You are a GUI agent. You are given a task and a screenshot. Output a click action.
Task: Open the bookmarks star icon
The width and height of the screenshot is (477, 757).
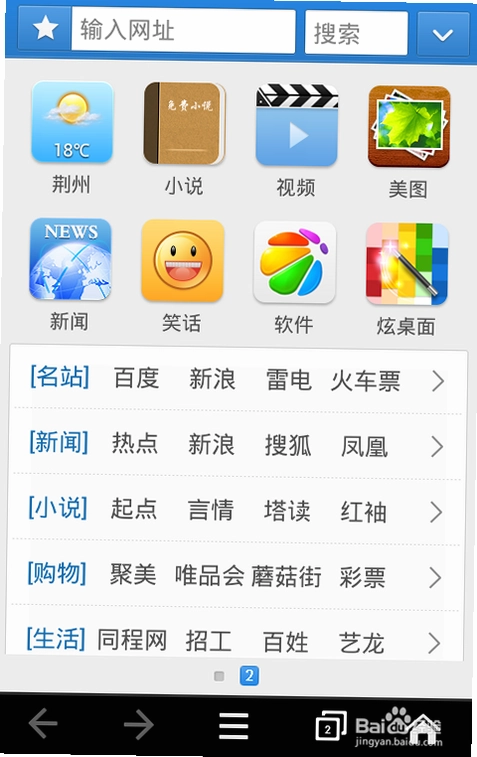point(45,28)
